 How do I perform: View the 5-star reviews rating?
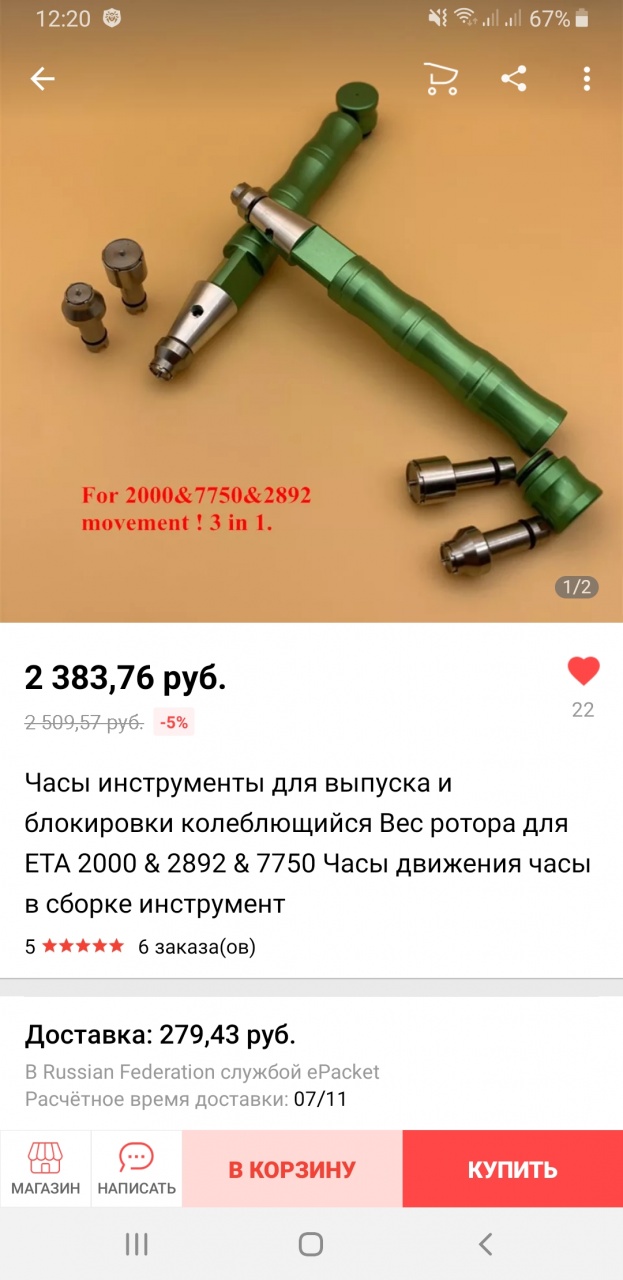[x=82, y=946]
